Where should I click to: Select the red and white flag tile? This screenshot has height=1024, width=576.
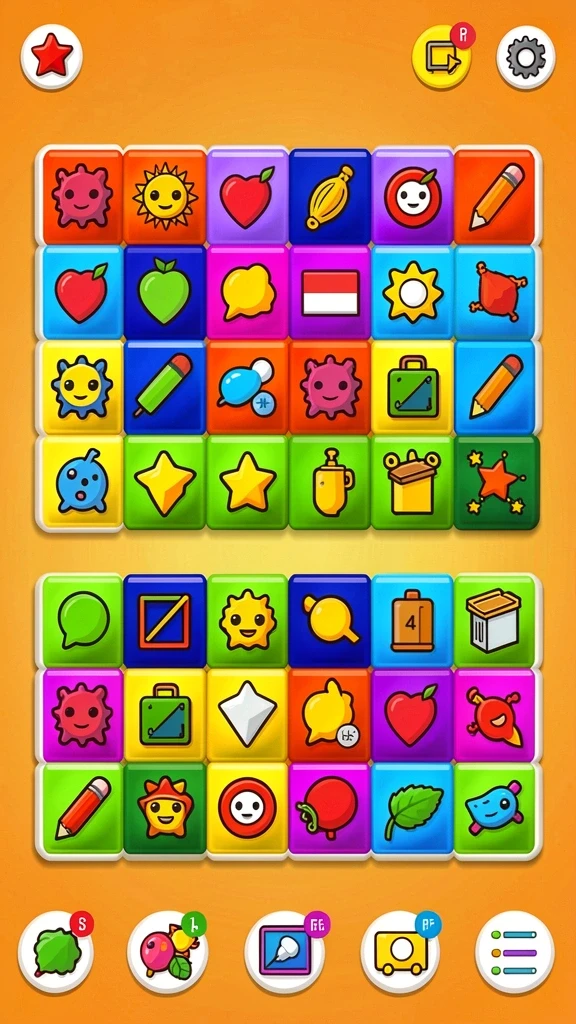point(329,293)
